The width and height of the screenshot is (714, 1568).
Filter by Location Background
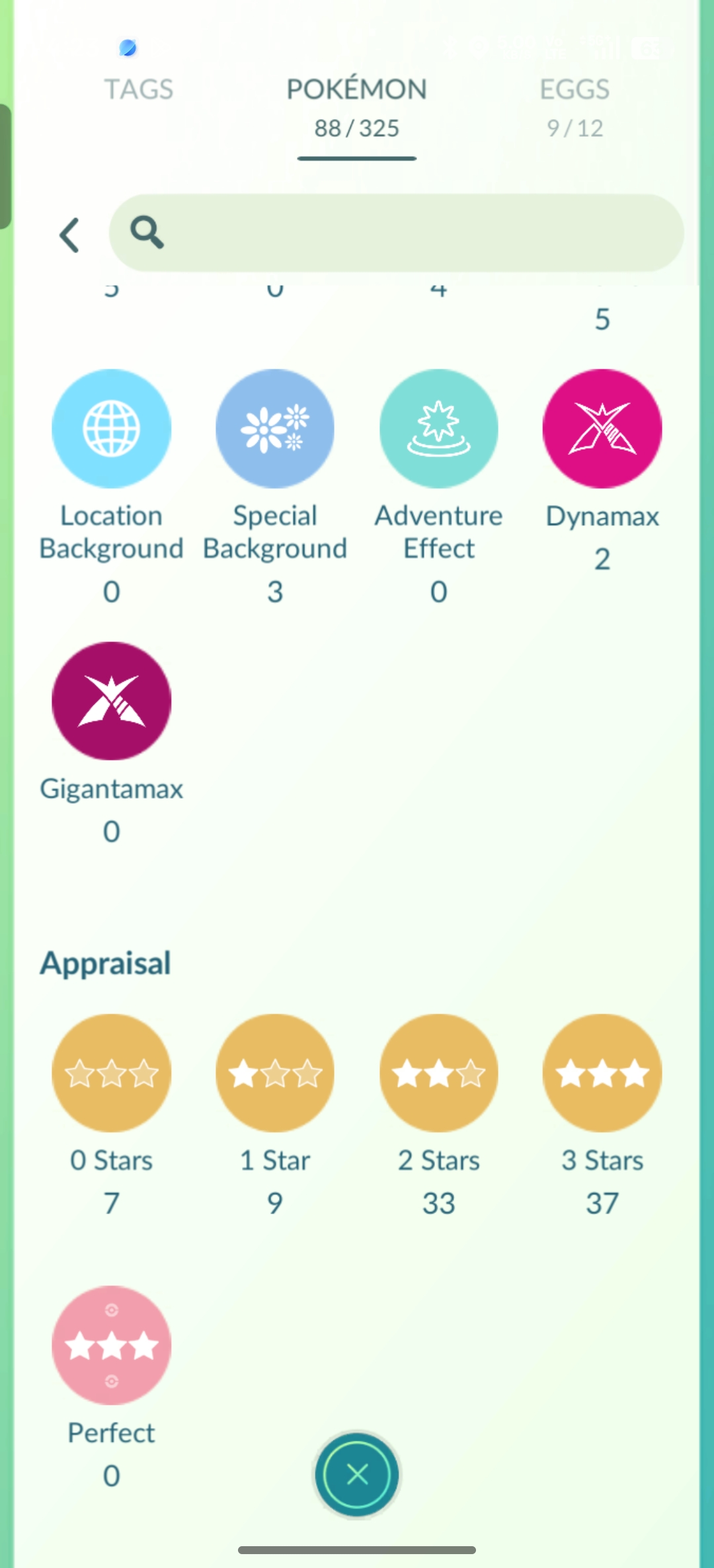point(111,429)
